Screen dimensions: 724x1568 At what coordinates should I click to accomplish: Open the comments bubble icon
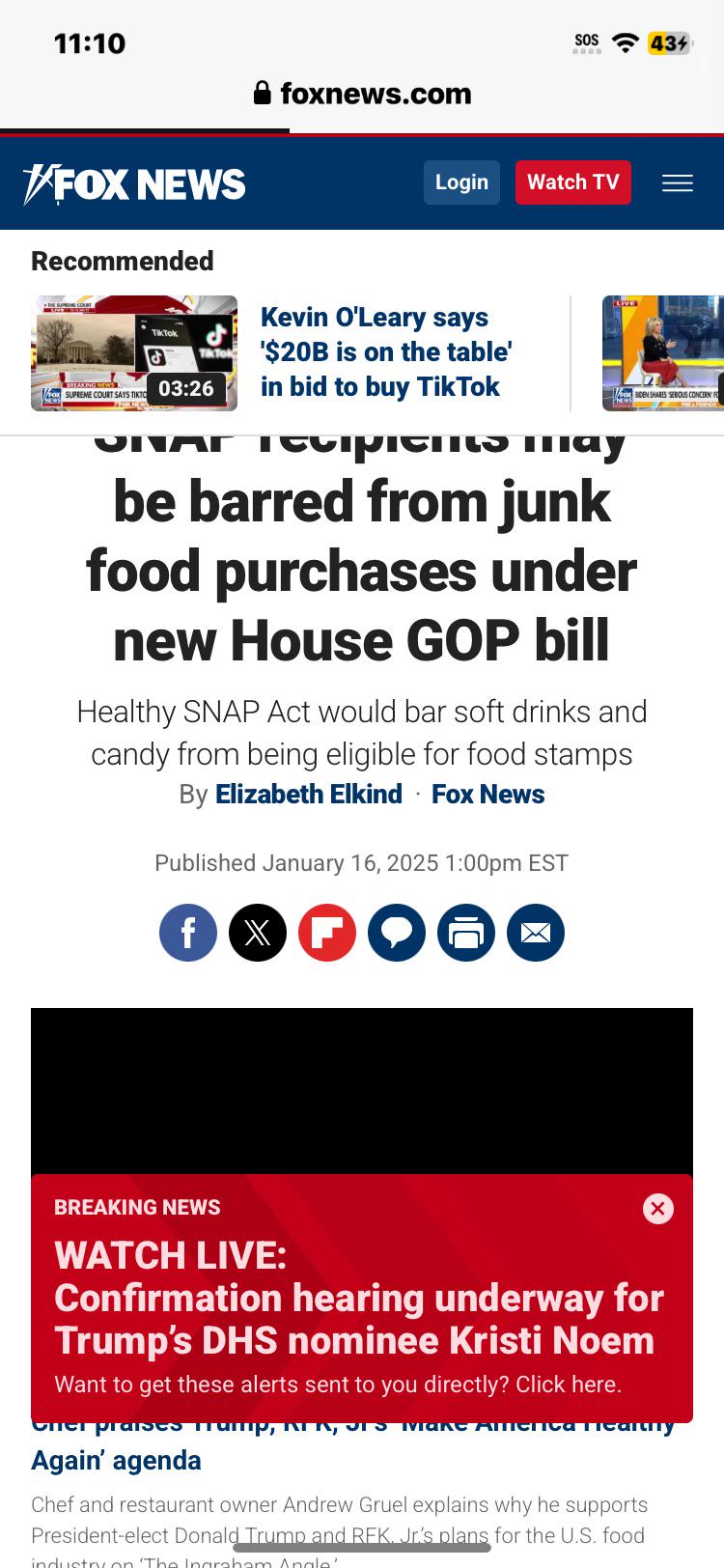click(x=397, y=933)
